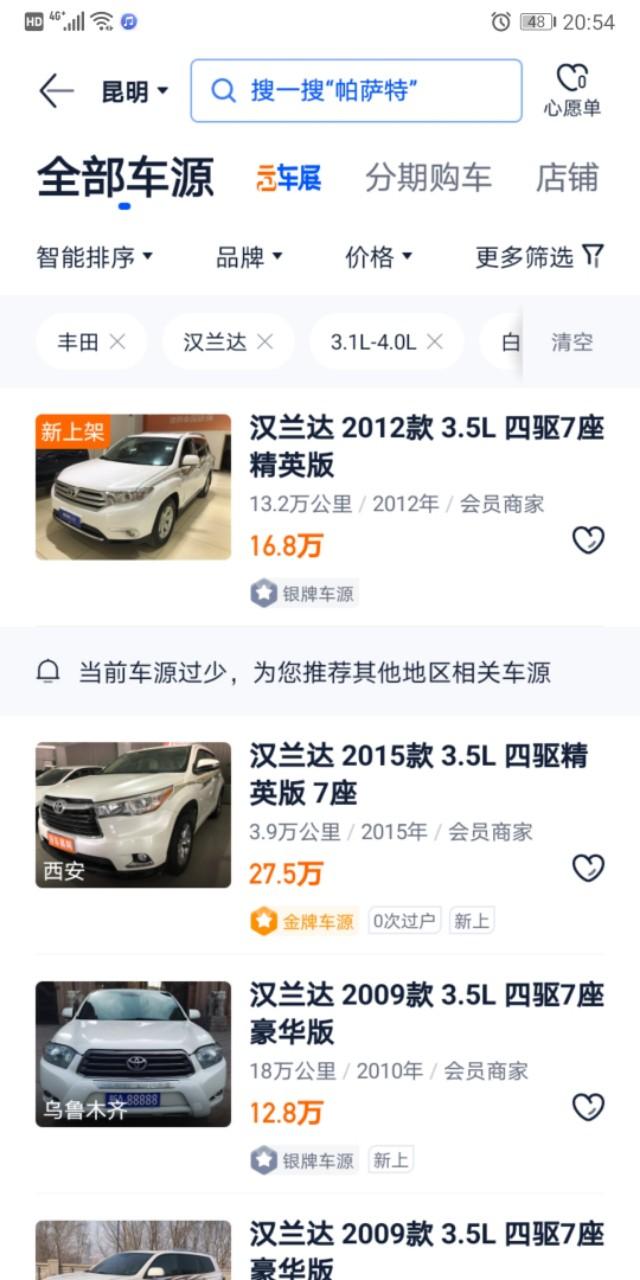Remove the 丰田 filter chip
Viewport: 640px width, 1280px height.
pyautogui.click(x=117, y=342)
